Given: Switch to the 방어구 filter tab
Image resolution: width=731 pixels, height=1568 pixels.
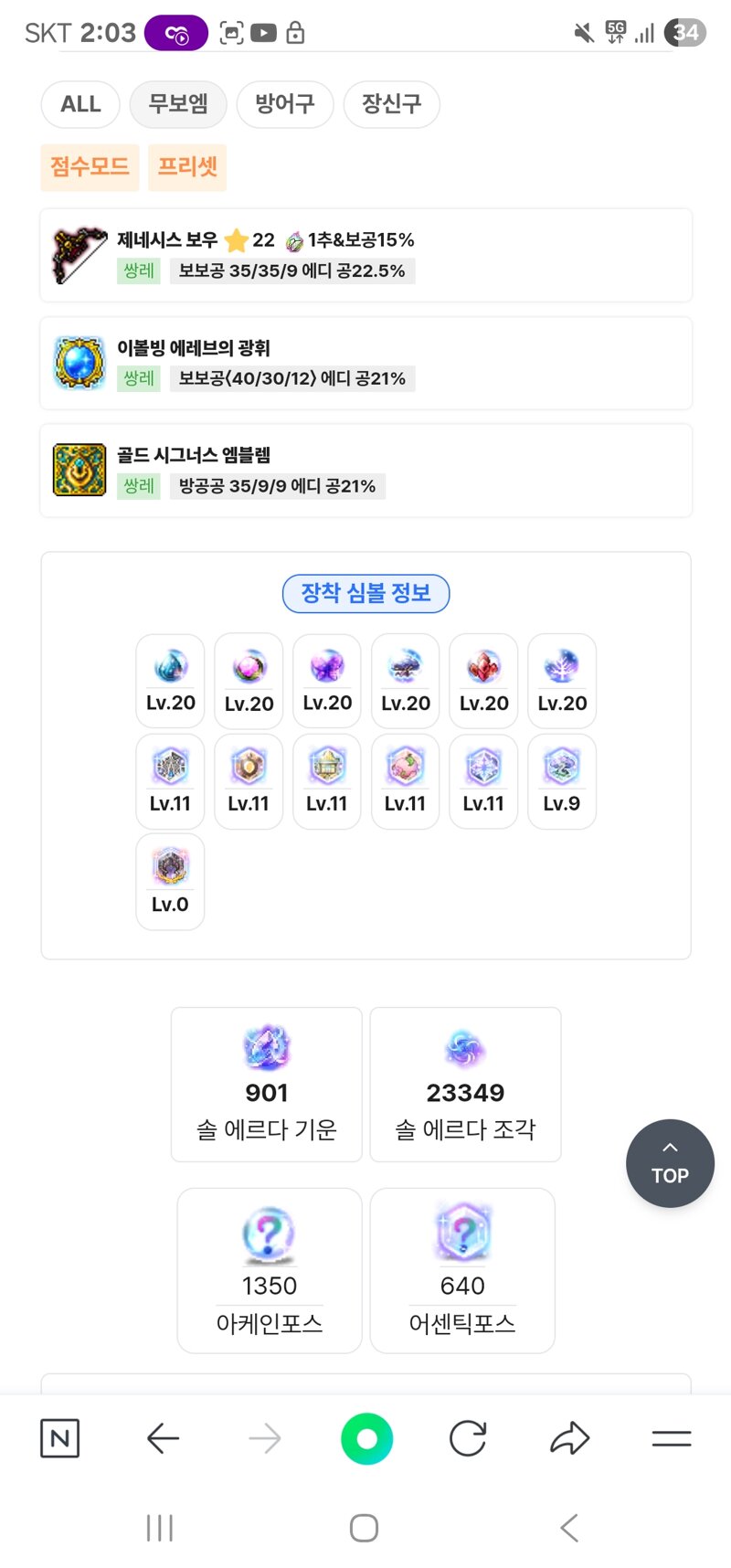Looking at the screenshot, I should [x=285, y=104].
